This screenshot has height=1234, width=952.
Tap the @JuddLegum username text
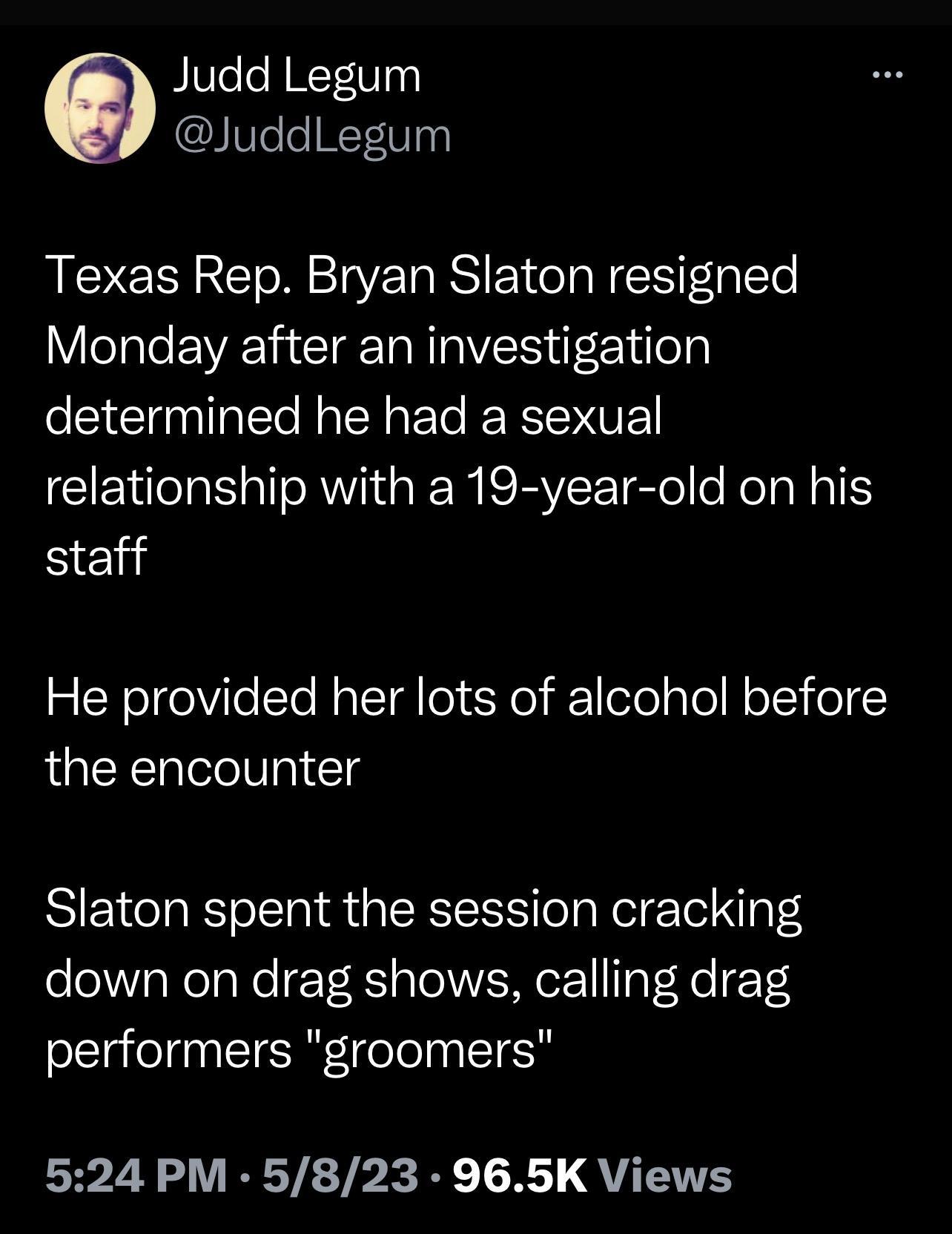point(311,136)
